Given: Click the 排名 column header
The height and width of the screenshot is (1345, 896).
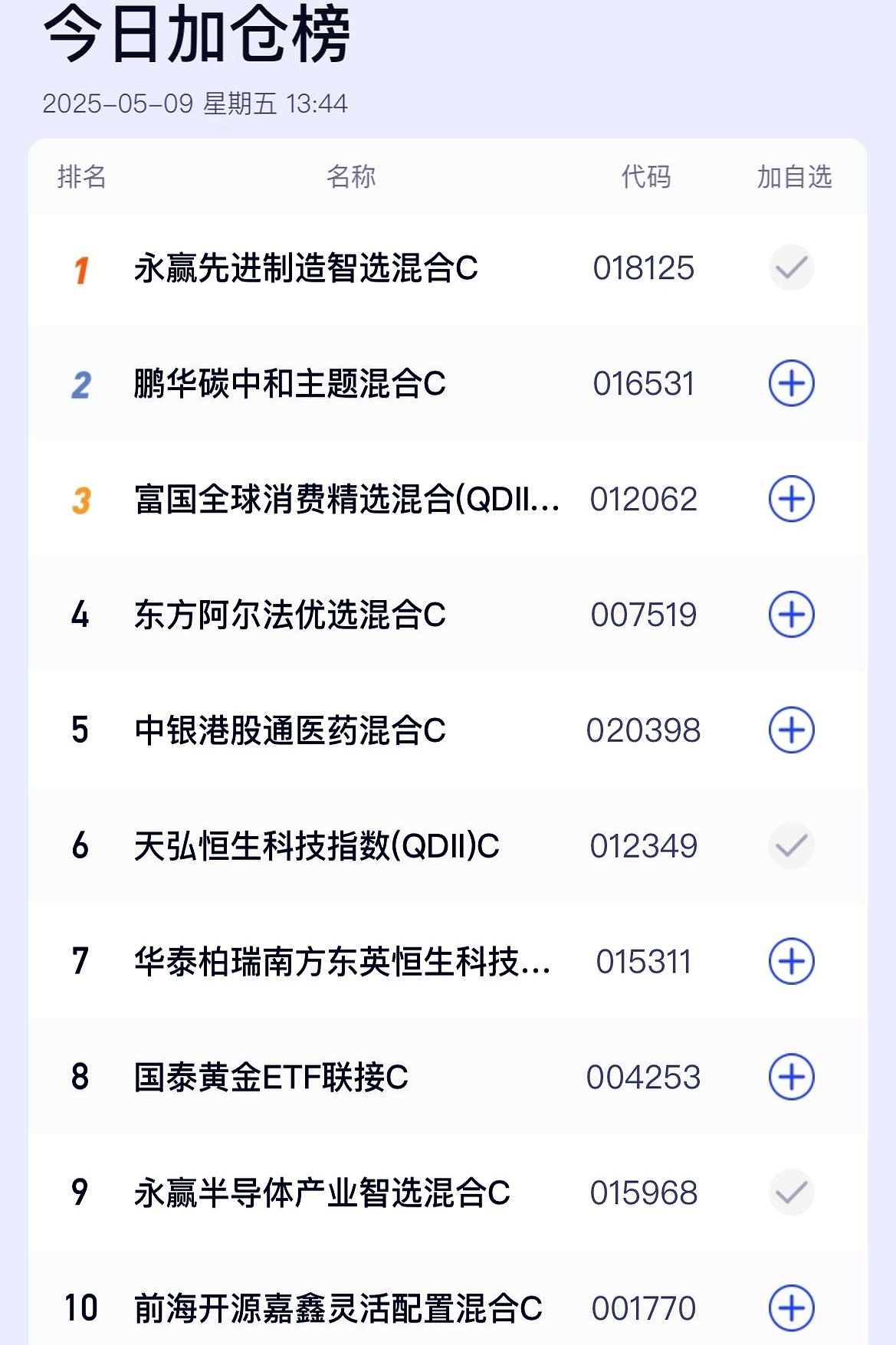Looking at the screenshot, I should coord(81,176).
